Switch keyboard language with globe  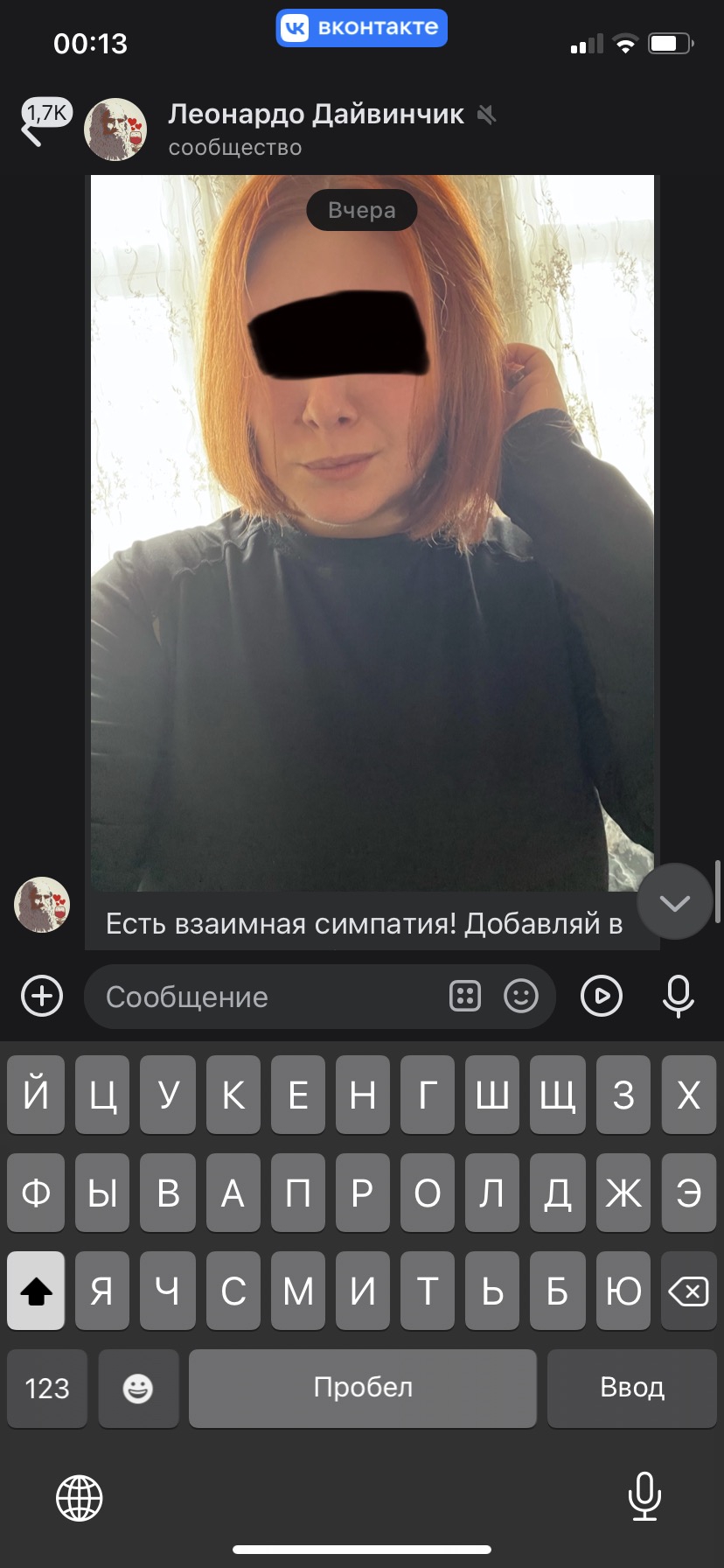click(x=80, y=1497)
